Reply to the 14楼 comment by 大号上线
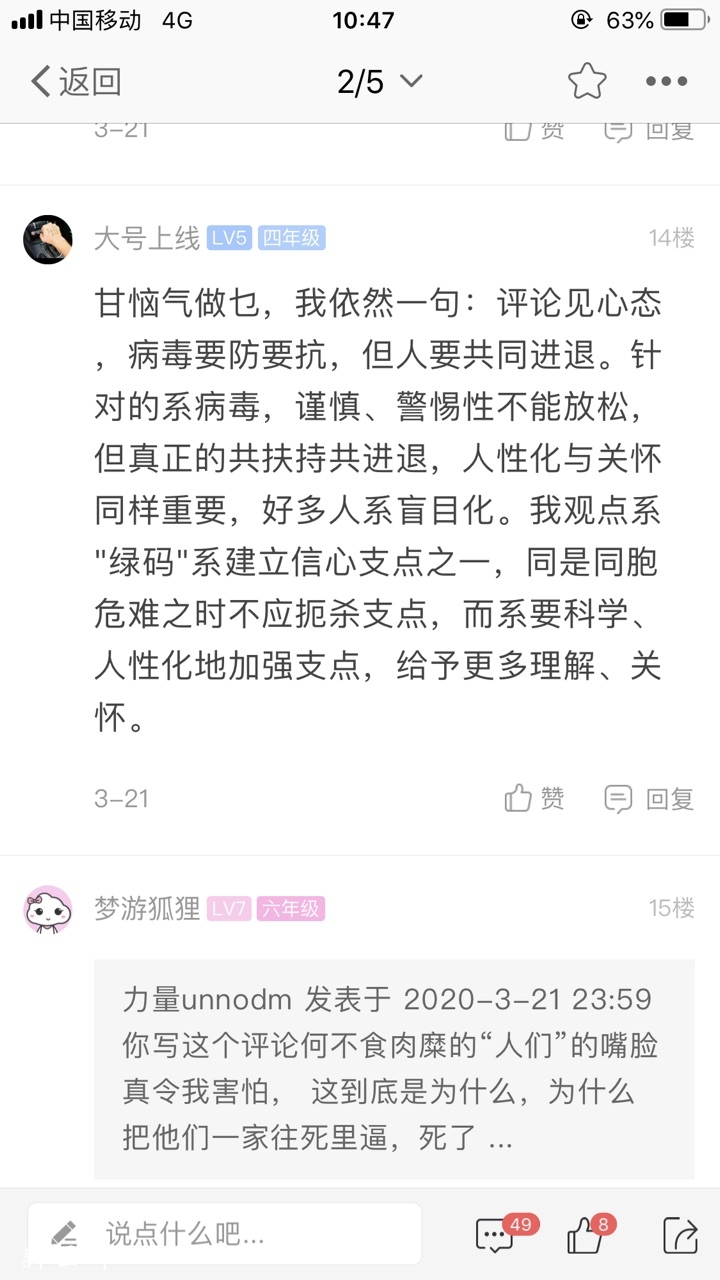 click(x=649, y=798)
